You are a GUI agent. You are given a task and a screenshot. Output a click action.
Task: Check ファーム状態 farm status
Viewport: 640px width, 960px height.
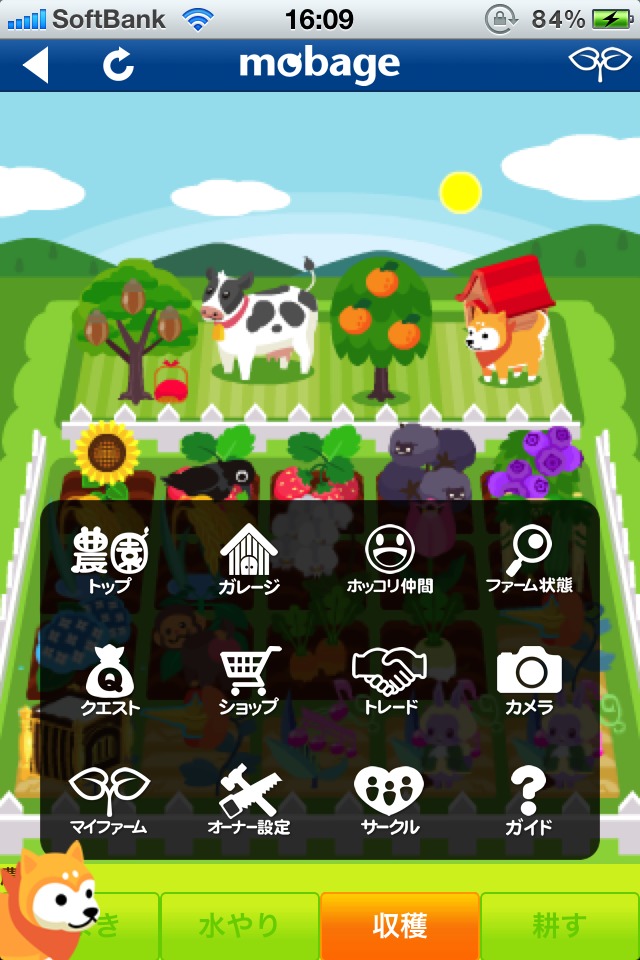tap(529, 562)
